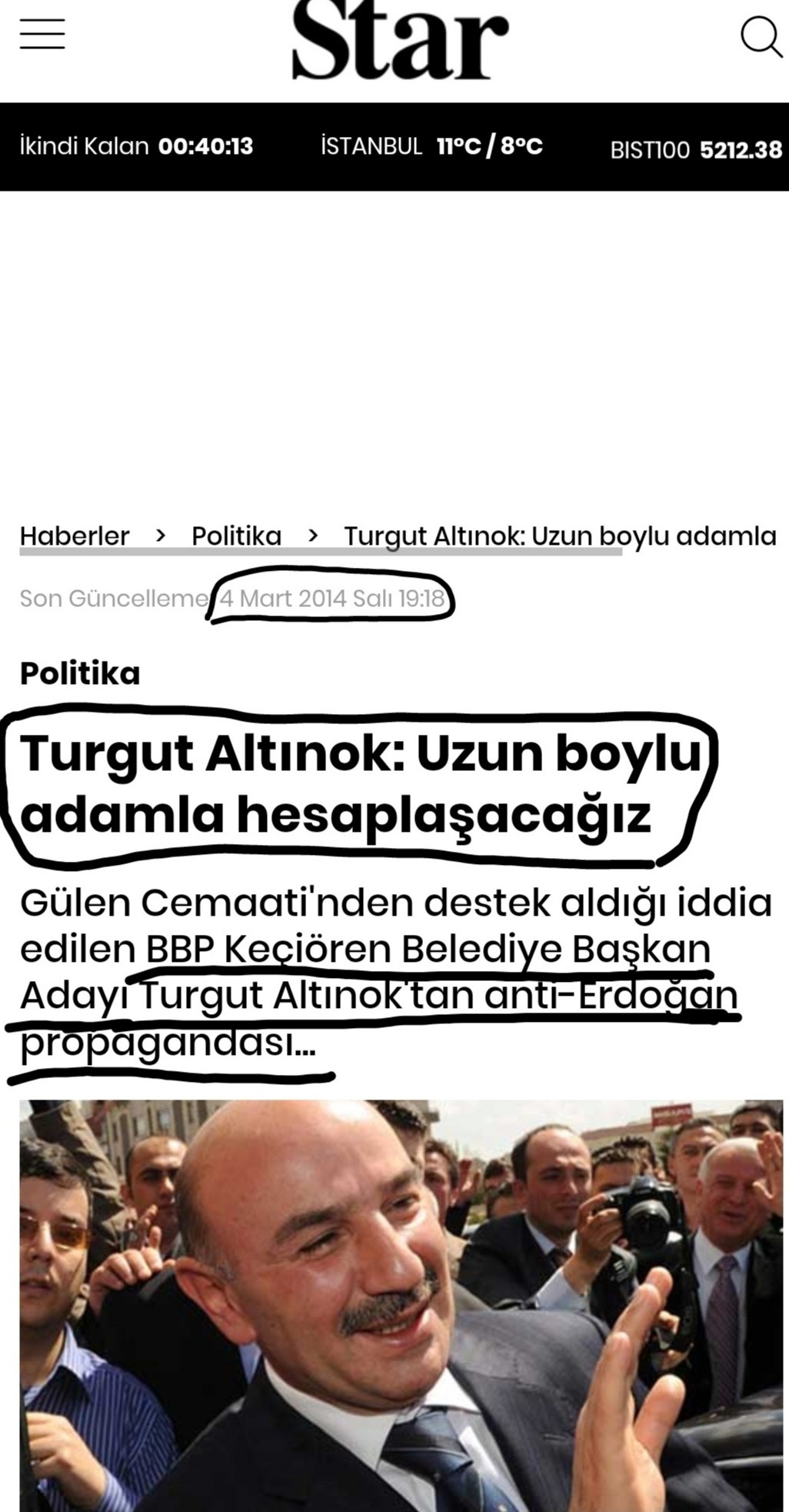This screenshot has height=1512, width=789.
Task: Open the hamburger menu
Action: click(42, 35)
